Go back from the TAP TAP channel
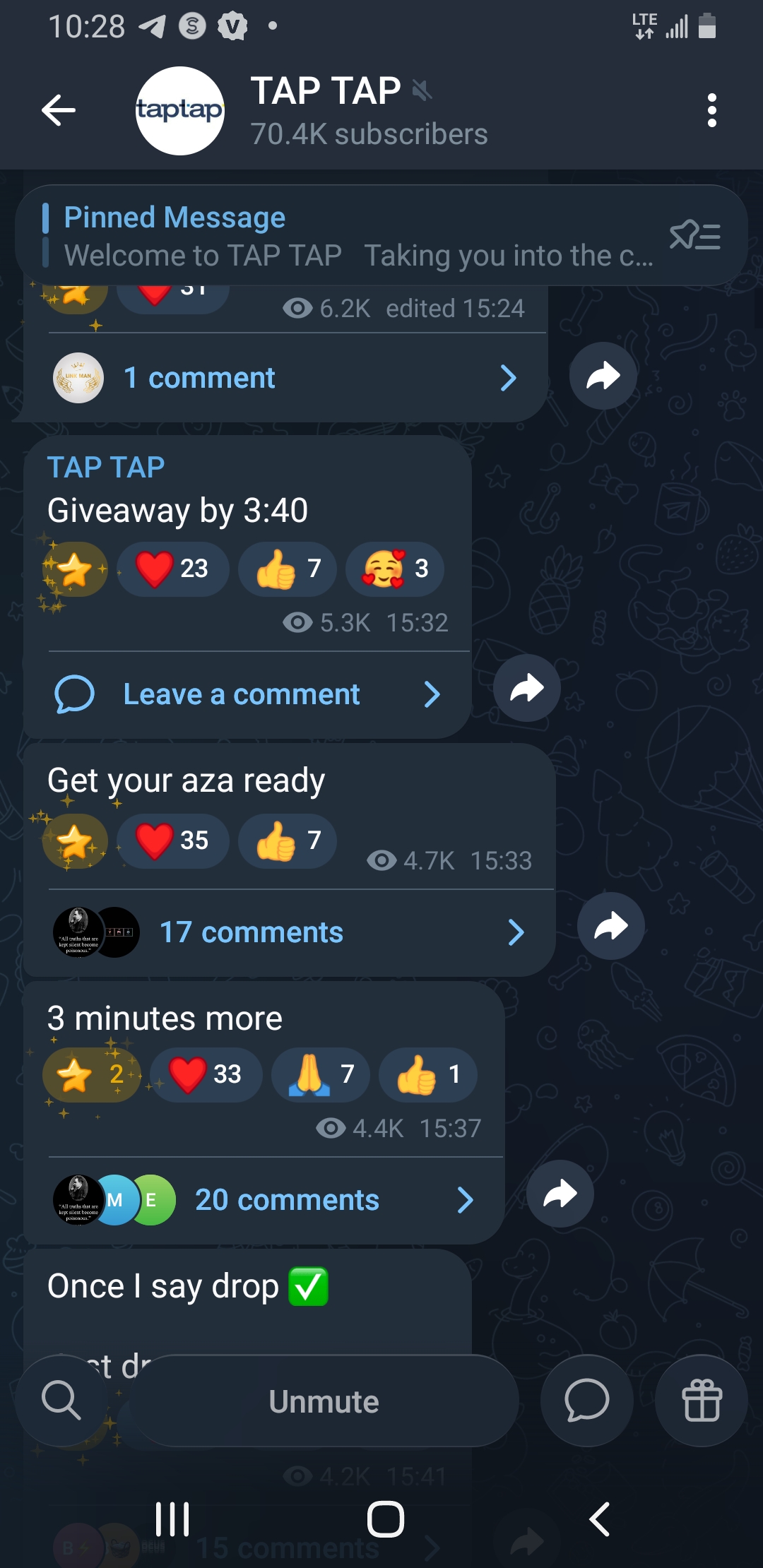This screenshot has height=1568, width=763. 58,110
